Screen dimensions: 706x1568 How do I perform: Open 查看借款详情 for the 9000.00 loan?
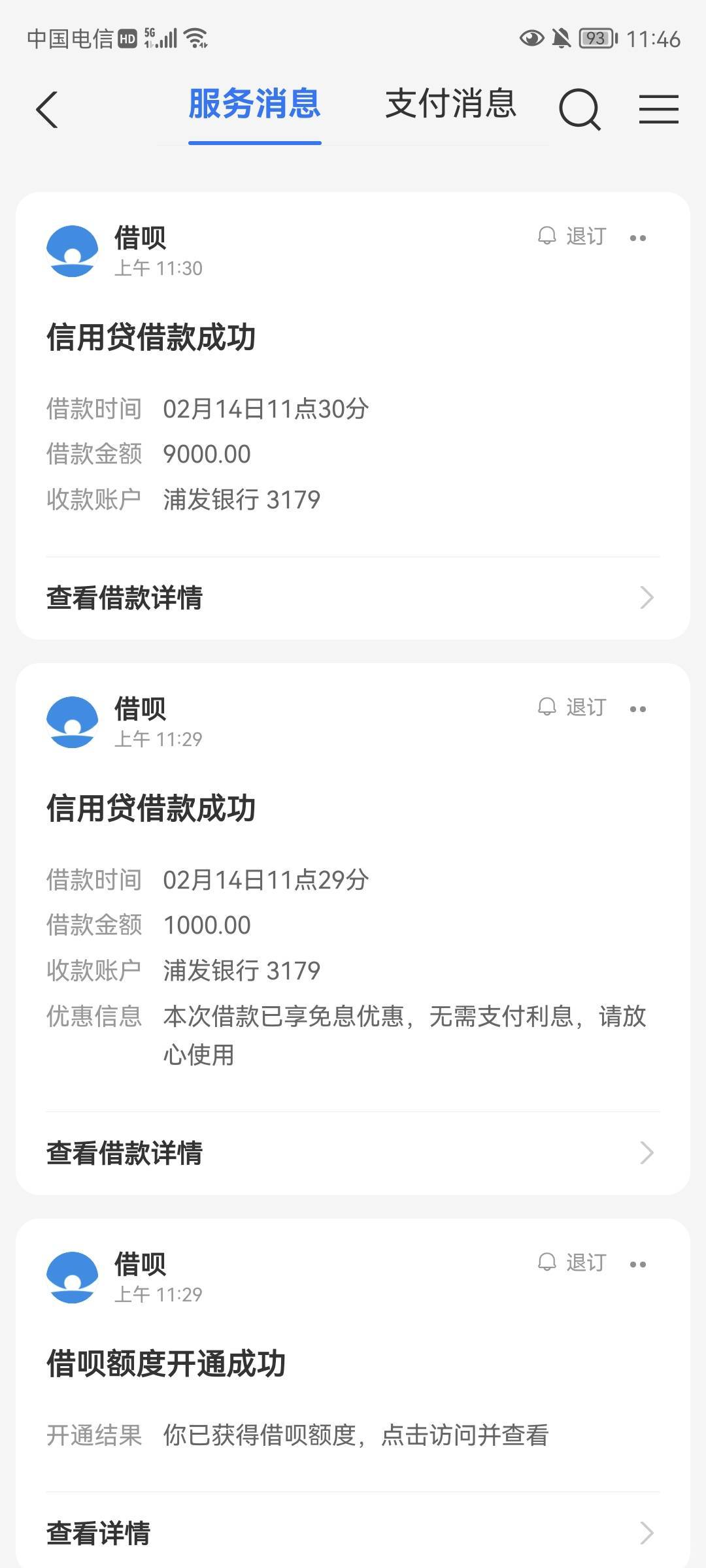coord(353,598)
